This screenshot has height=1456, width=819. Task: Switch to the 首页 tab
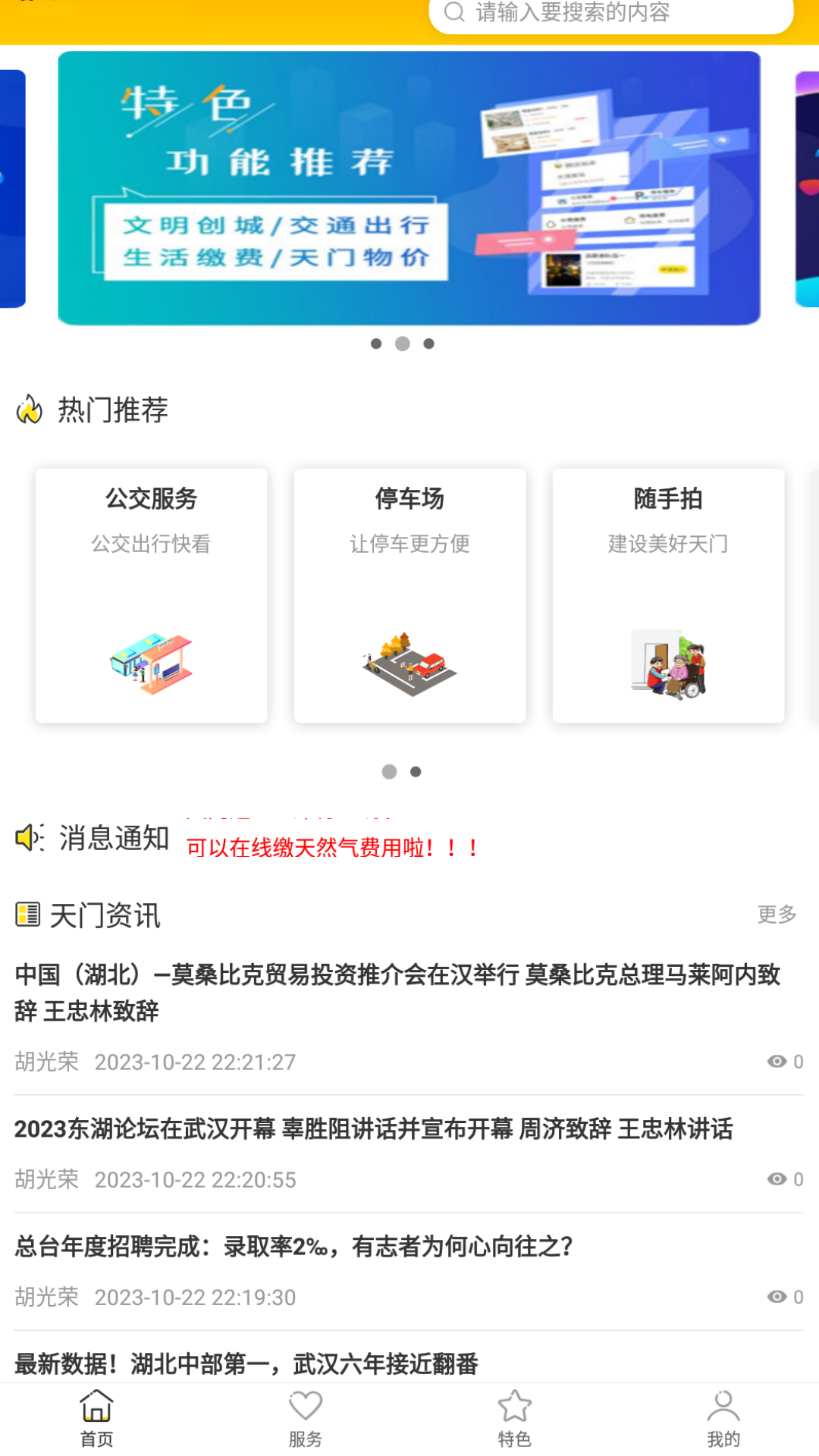tap(96, 1418)
